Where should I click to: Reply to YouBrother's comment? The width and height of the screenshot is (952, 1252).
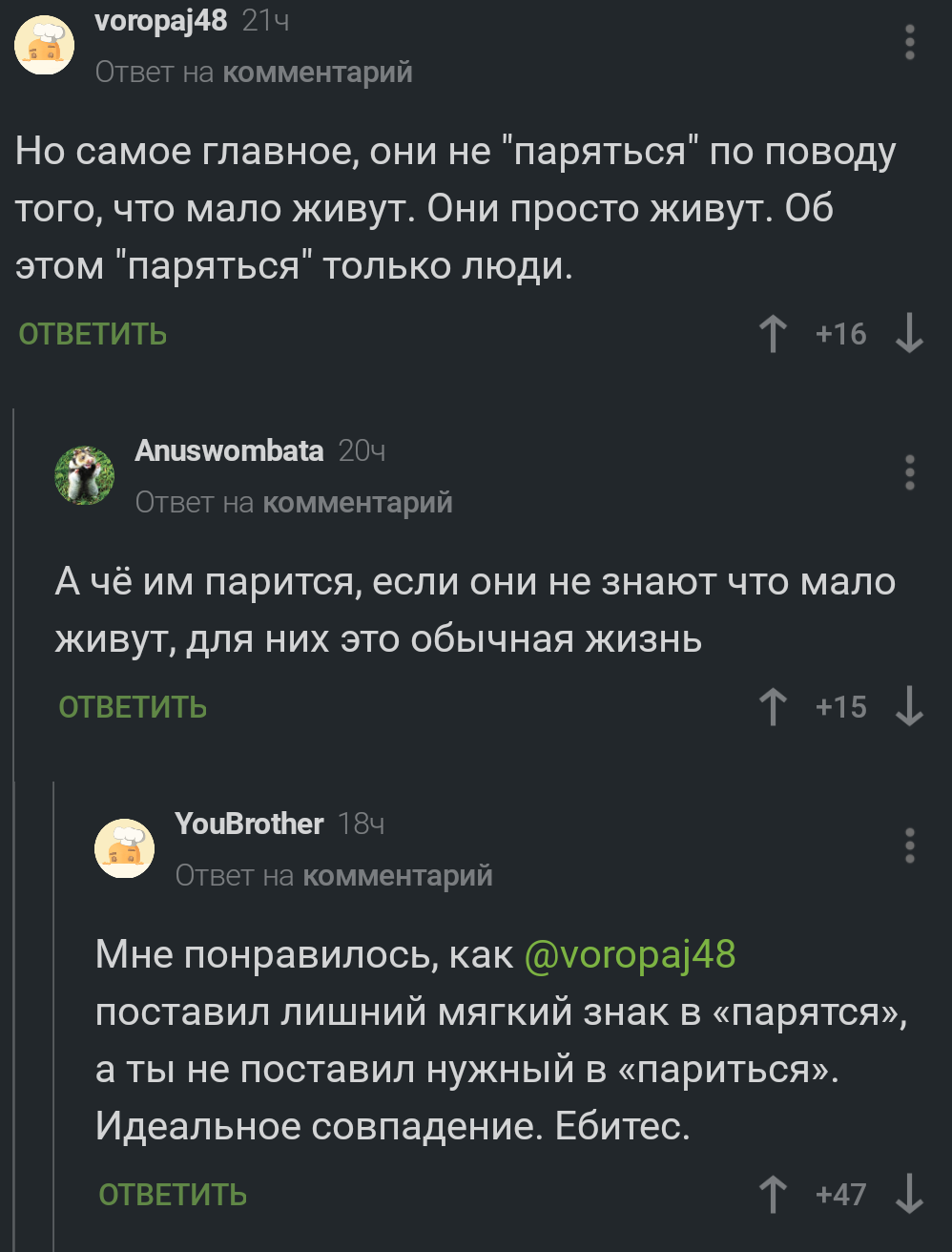click(173, 1195)
